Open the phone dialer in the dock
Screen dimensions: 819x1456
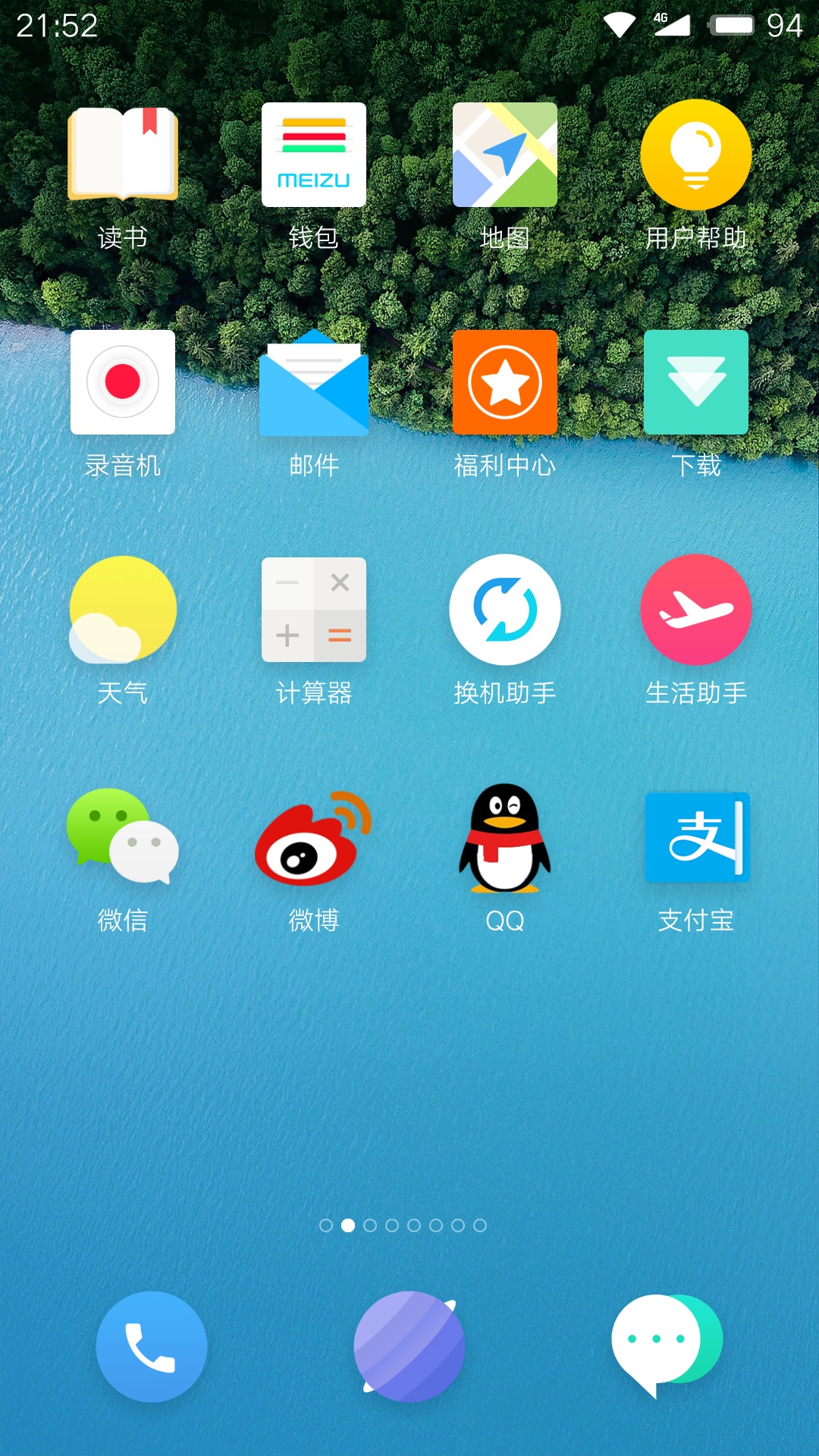click(152, 1347)
